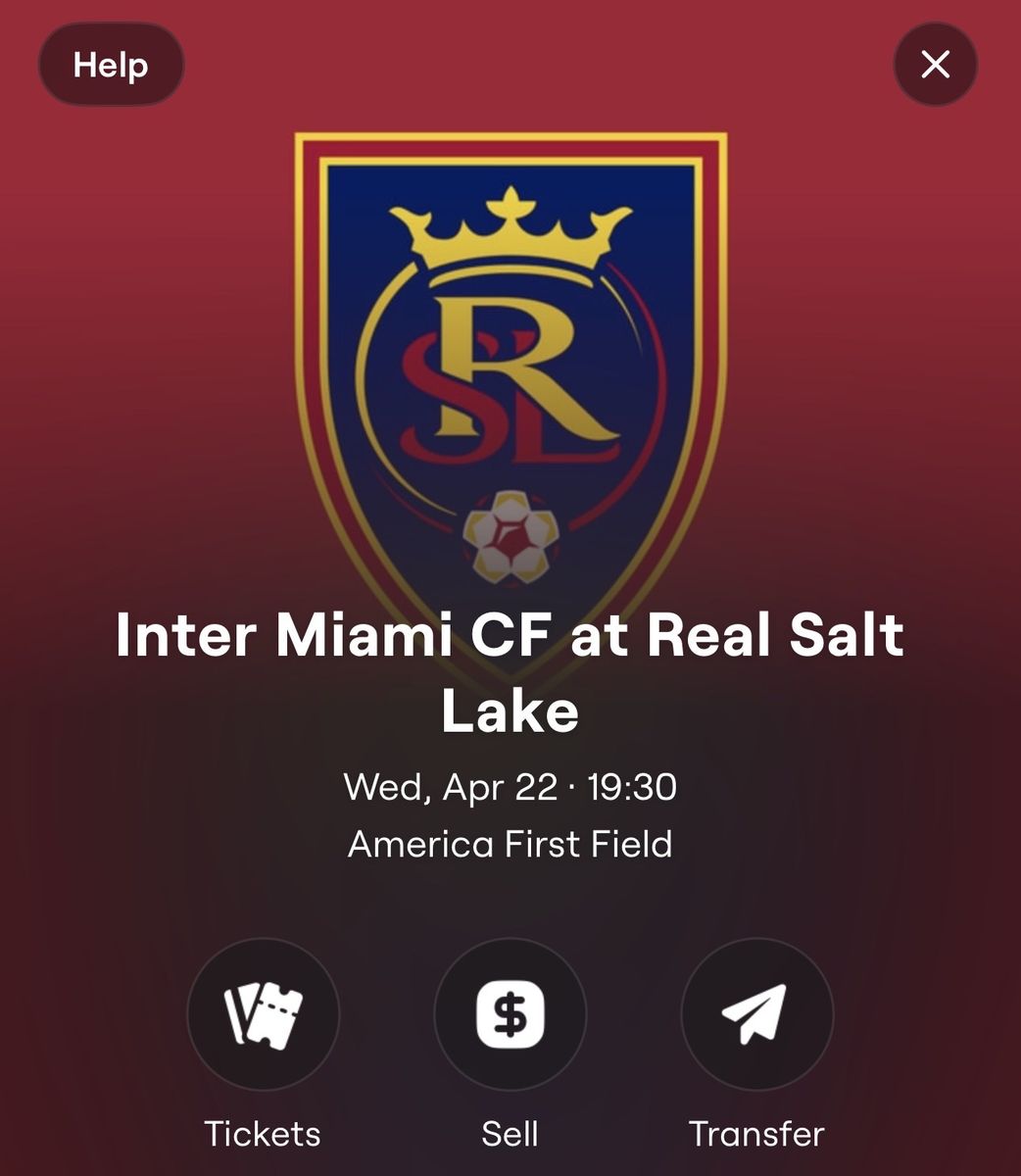Click the America First Field venue name
Viewport: 1021px width, 1176px height.
510,843
